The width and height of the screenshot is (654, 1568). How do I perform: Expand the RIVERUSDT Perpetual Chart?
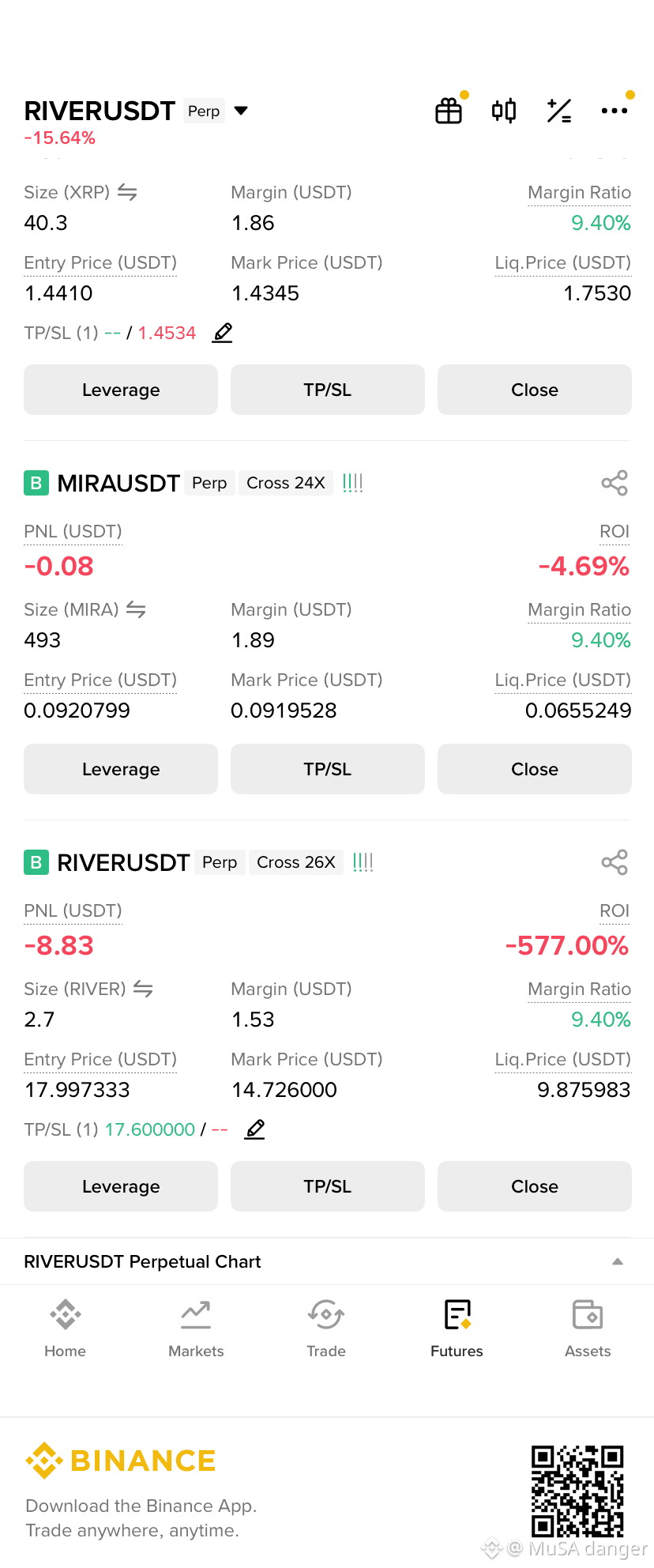[618, 1261]
